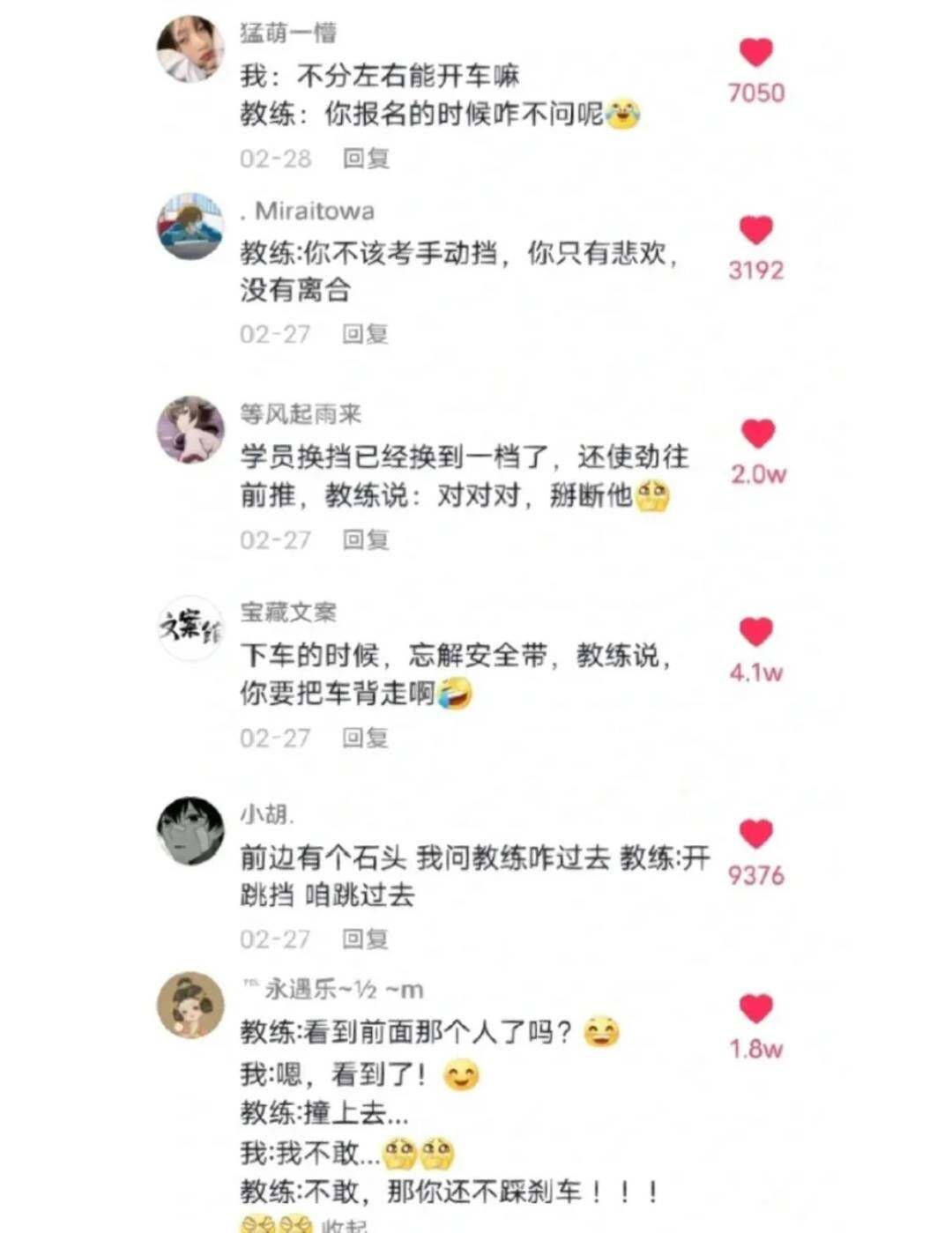Viewport: 952px width, 1233px height.
Task: Heart the comment by 宝藏文案
Action: point(755,632)
